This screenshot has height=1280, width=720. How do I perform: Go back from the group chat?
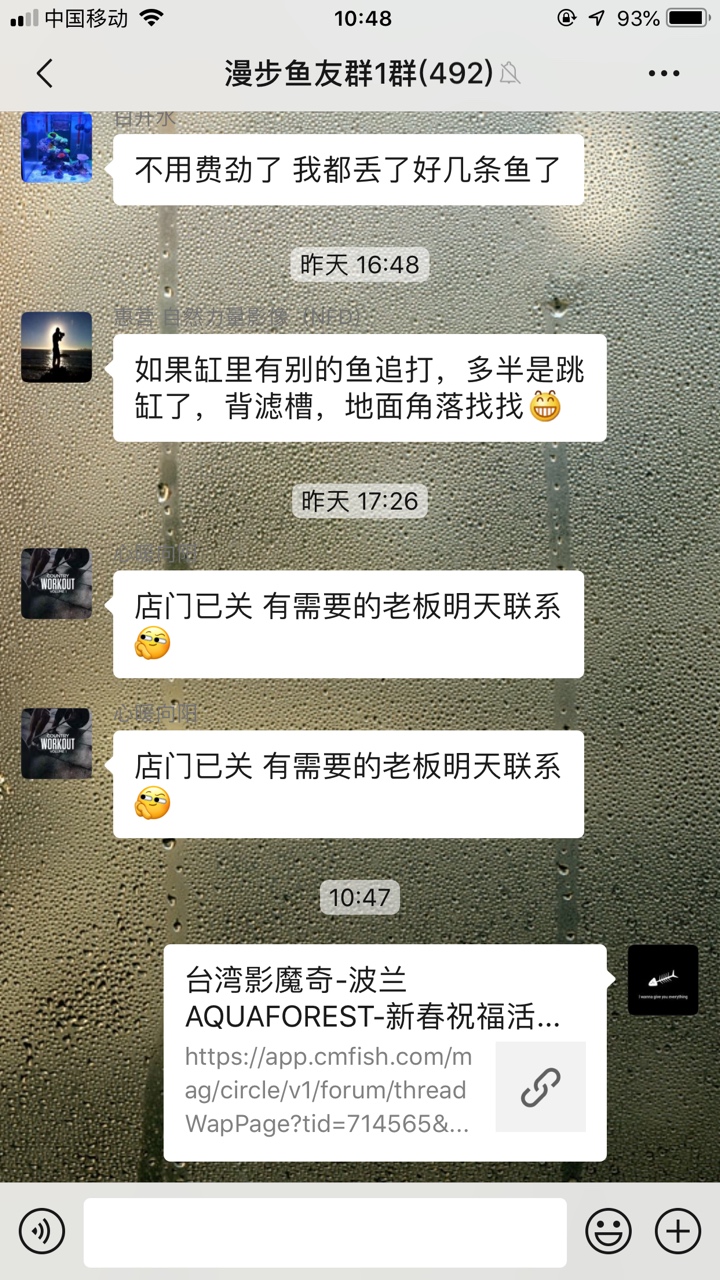pos(44,74)
